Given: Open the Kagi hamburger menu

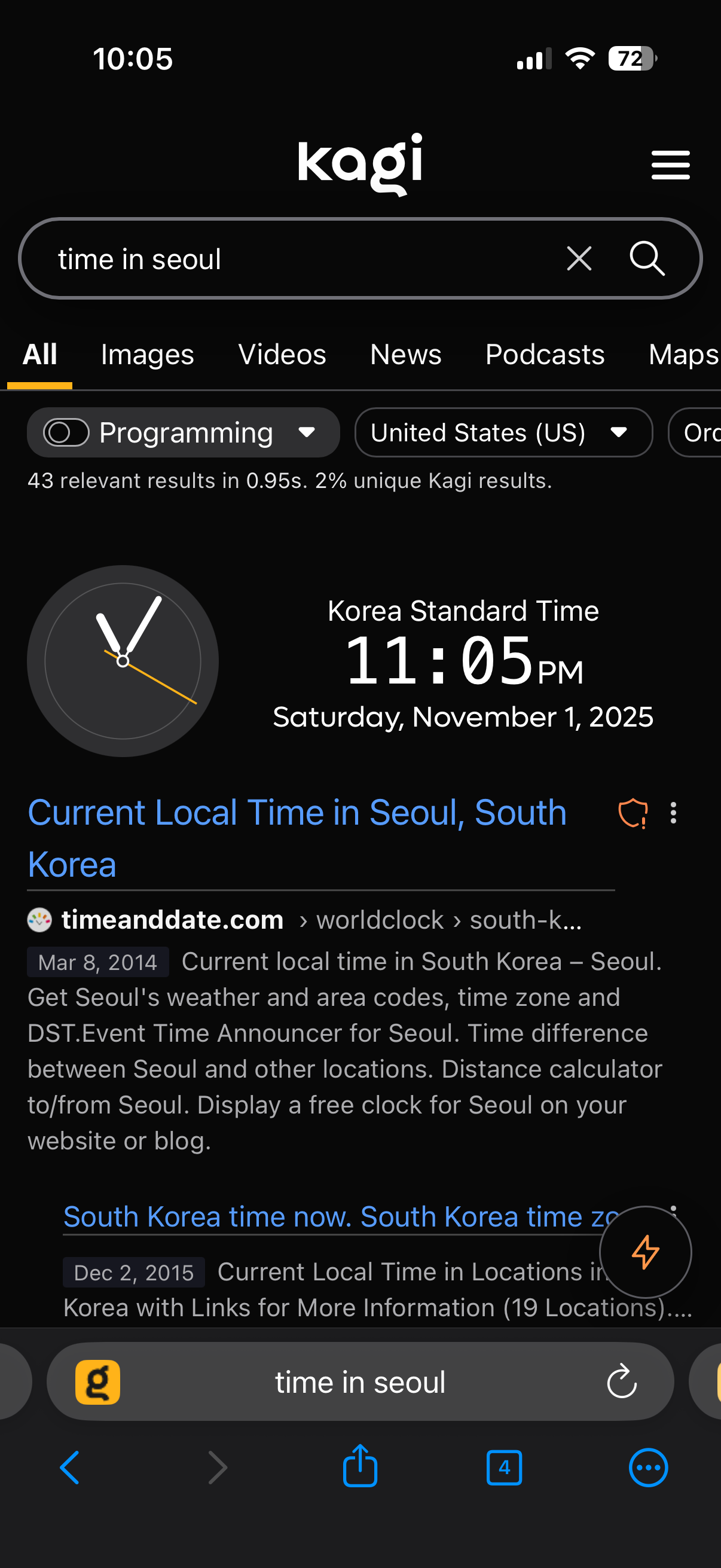Looking at the screenshot, I should (x=670, y=165).
